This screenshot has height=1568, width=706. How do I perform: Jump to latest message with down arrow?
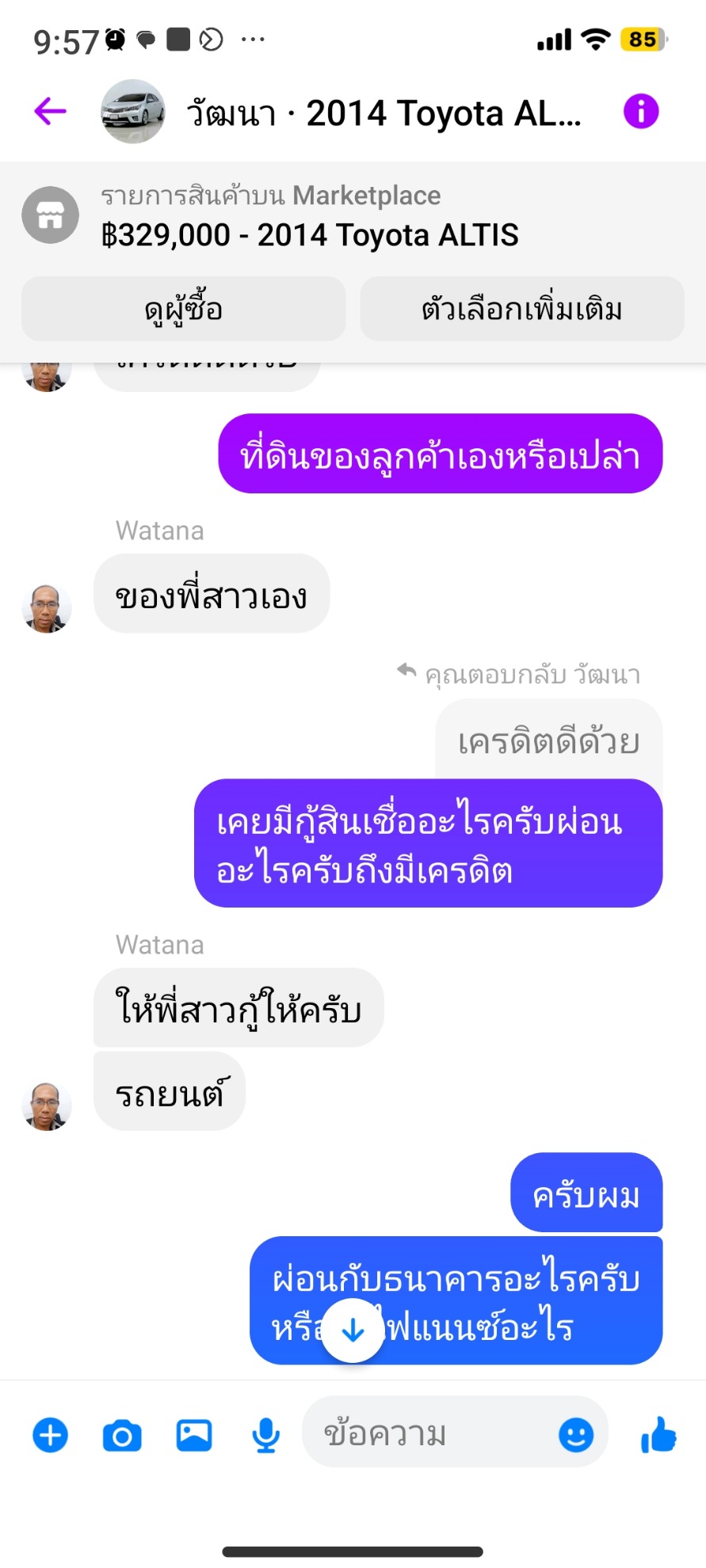(353, 1330)
